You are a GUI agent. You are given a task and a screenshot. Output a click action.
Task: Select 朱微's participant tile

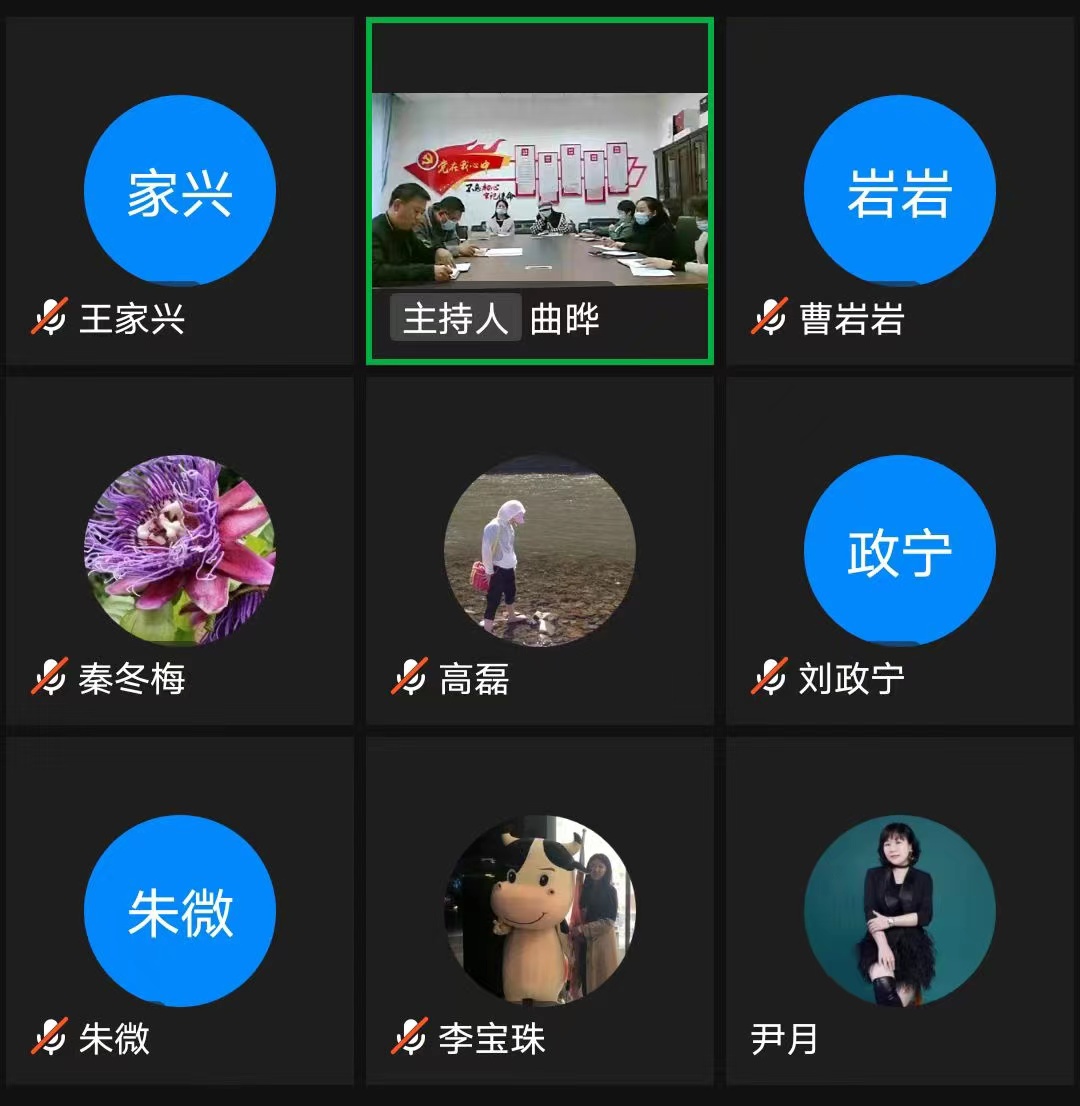(180, 910)
